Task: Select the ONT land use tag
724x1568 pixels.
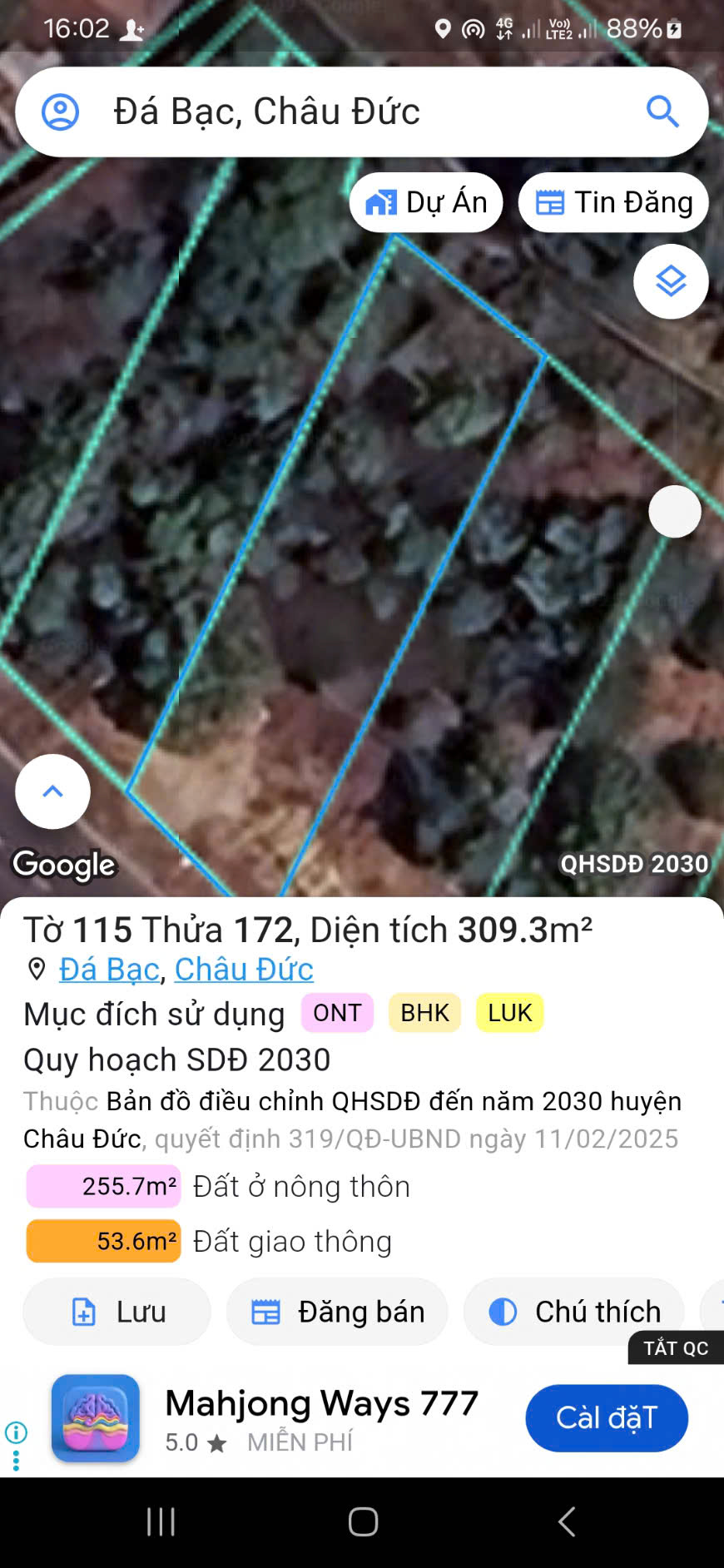Action: pos(337,1013)
